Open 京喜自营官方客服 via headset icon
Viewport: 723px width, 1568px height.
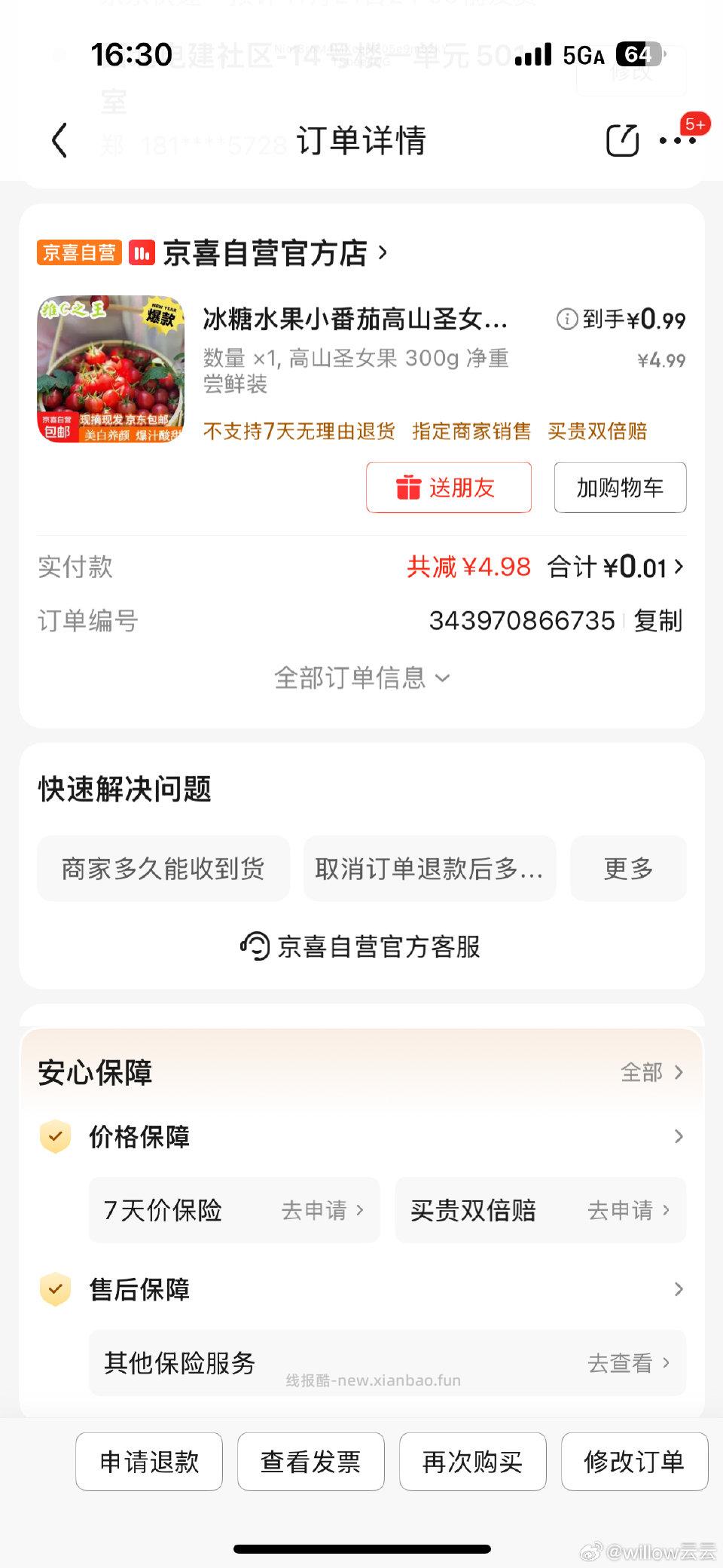(x=256, y=947)
